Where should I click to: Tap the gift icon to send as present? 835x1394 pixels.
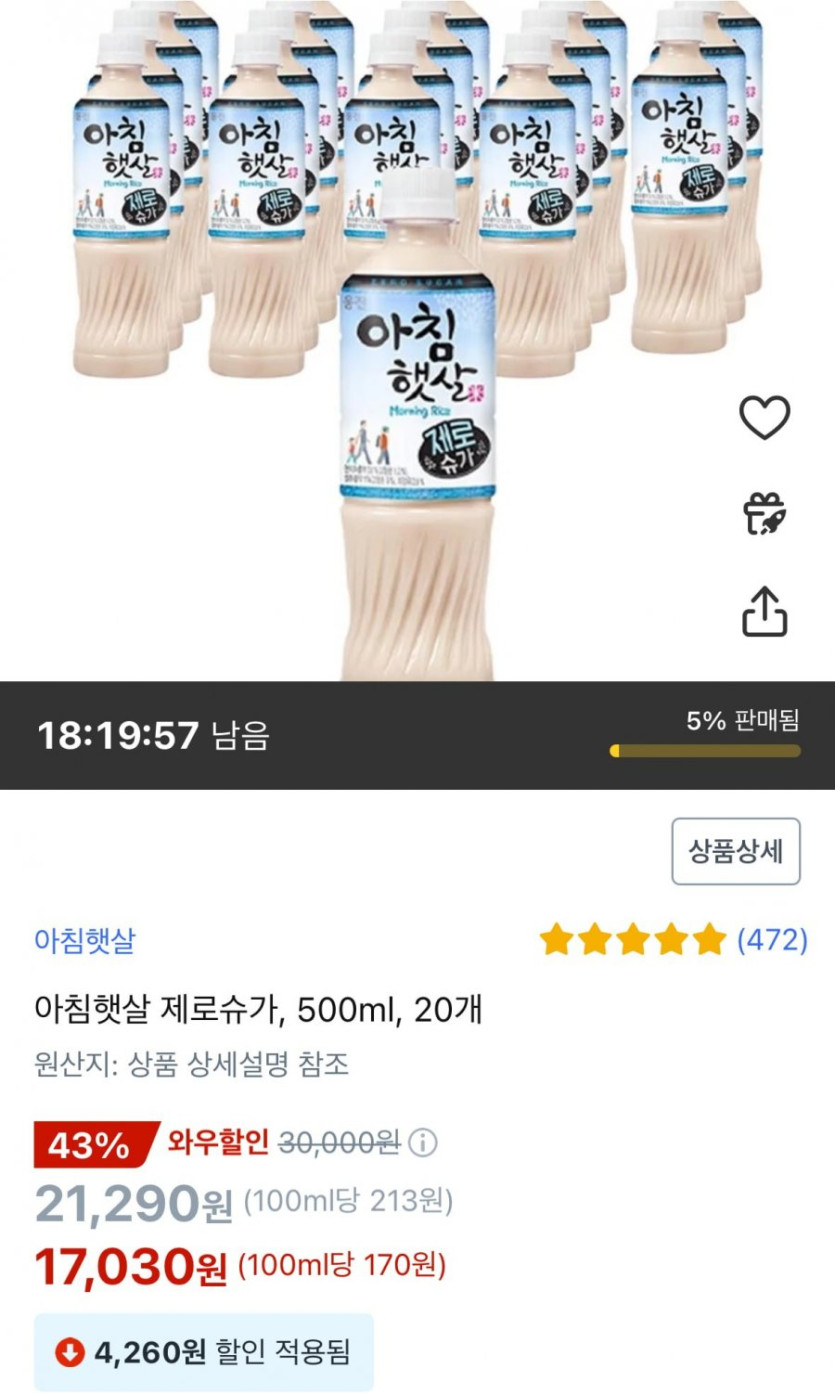tap(765, 514)
